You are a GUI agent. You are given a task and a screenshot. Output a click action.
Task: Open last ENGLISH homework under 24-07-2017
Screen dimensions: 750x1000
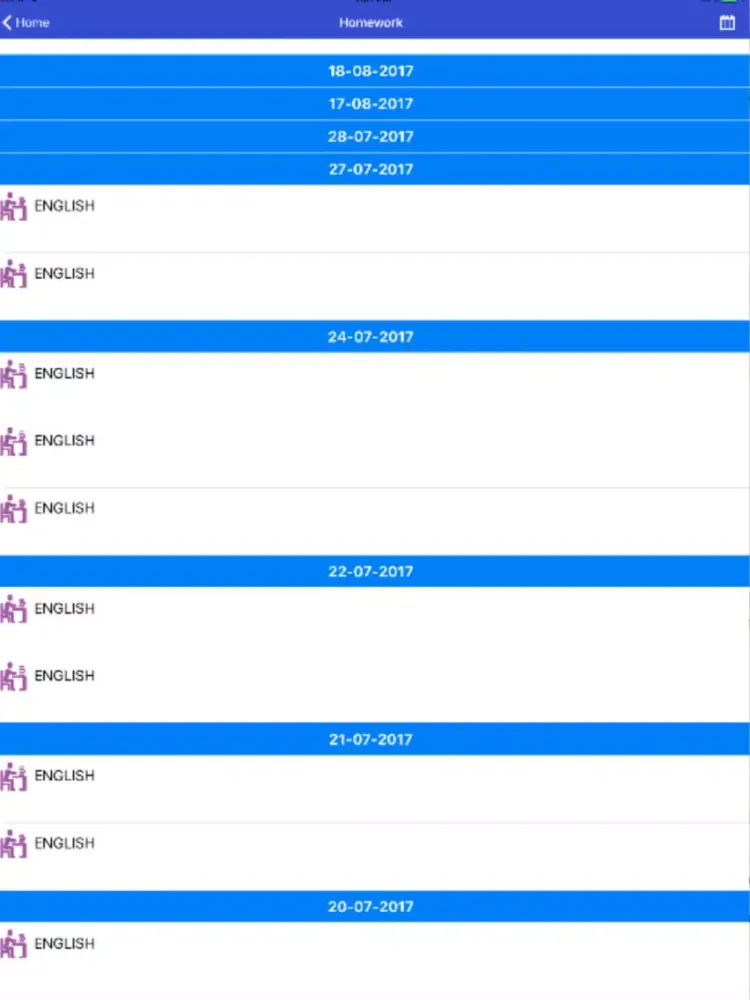[65, 509]
